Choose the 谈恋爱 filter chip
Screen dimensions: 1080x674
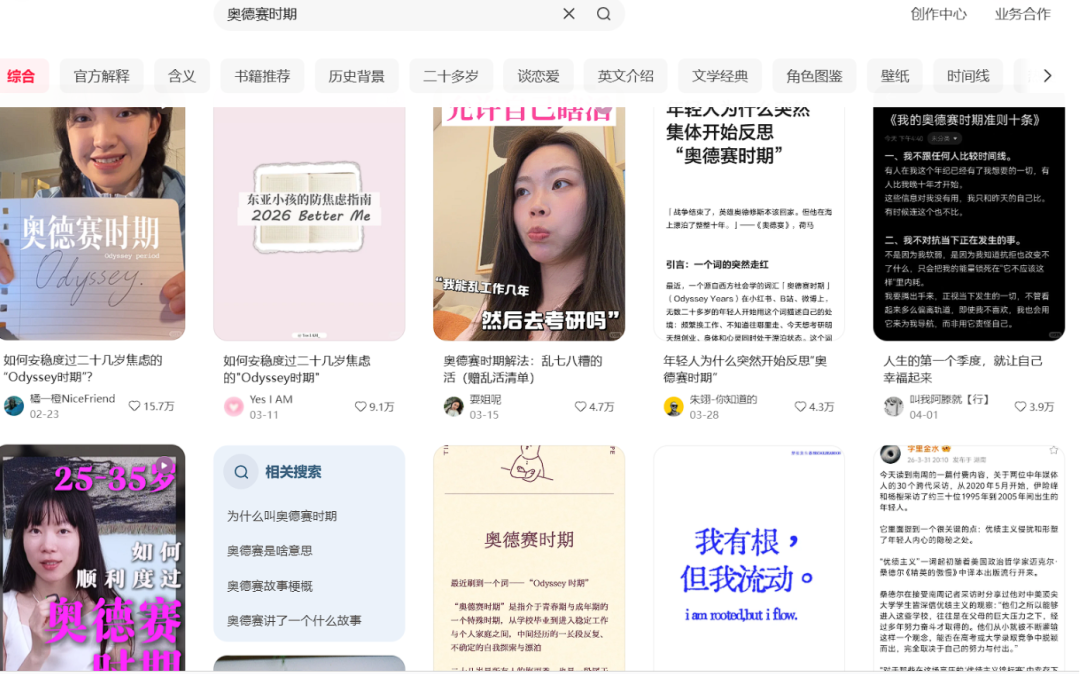(x=538, y=76)
